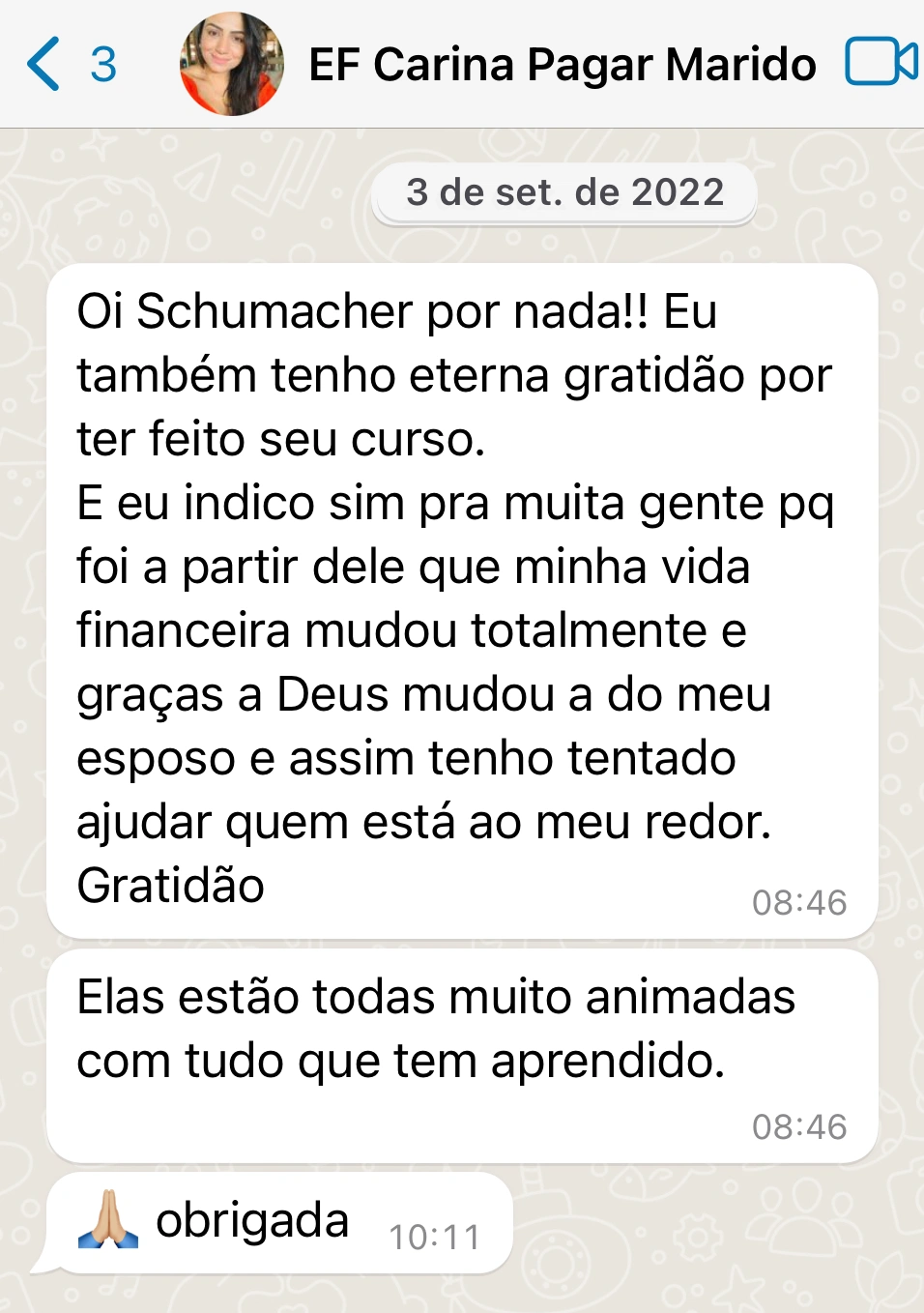The image size is (924, 1313).
Task: Open Carina's profile picture
Action: pos(232,65)
